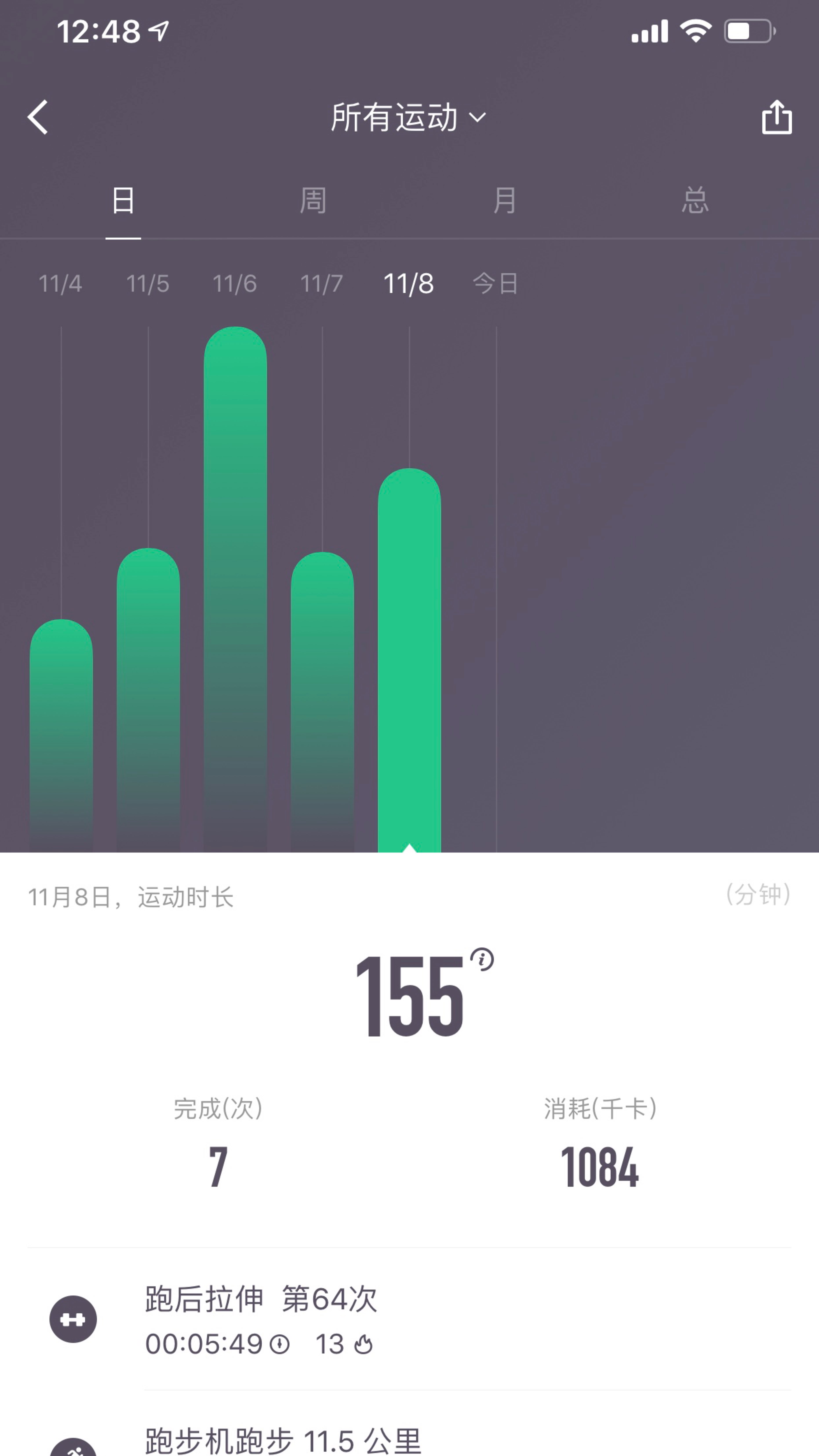Expand the 所有运动 dropdown
The width and height of the screenshot is (819, 1456).
(x=408, y=118)
